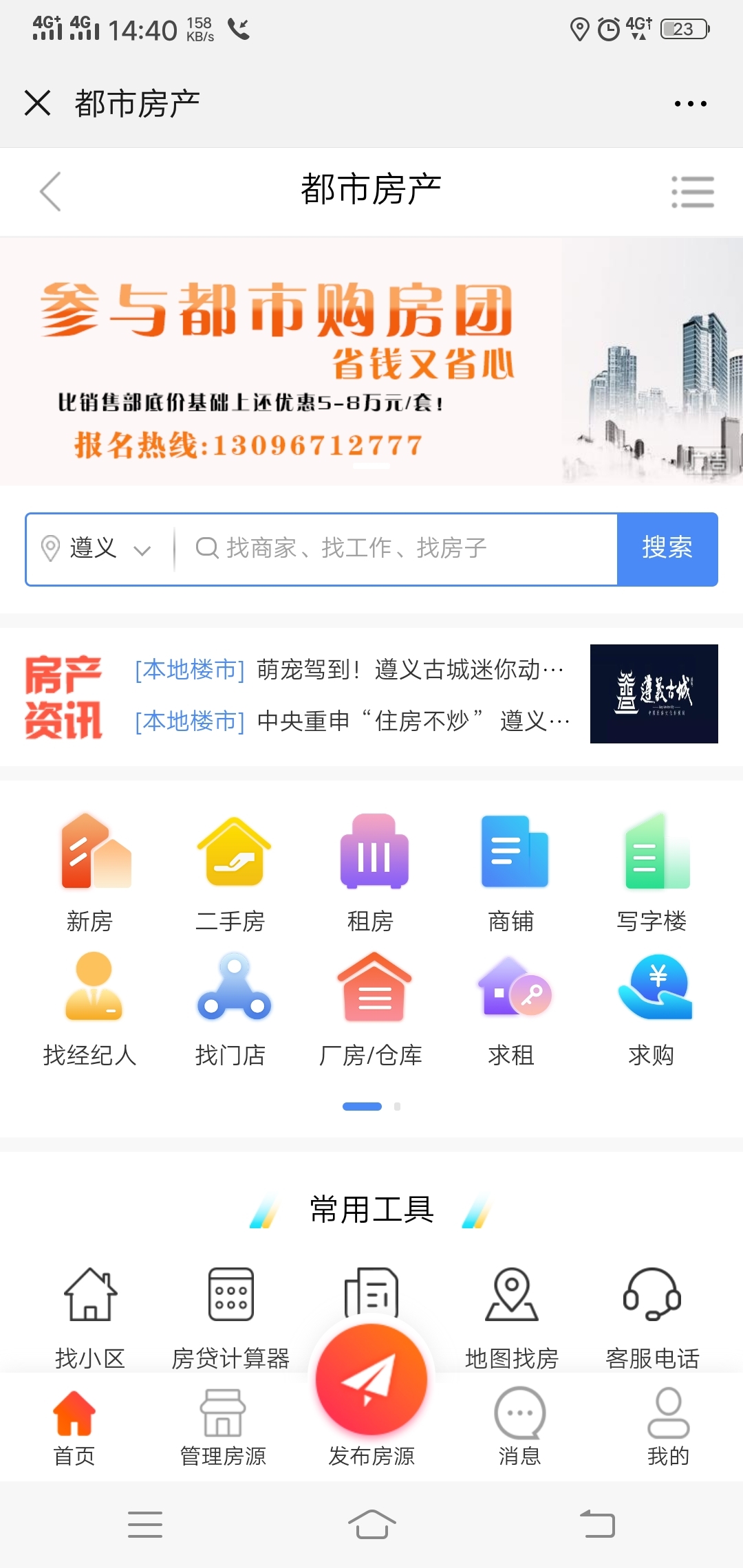
Task: Open the list menu at top right
Action: (693, 193)
